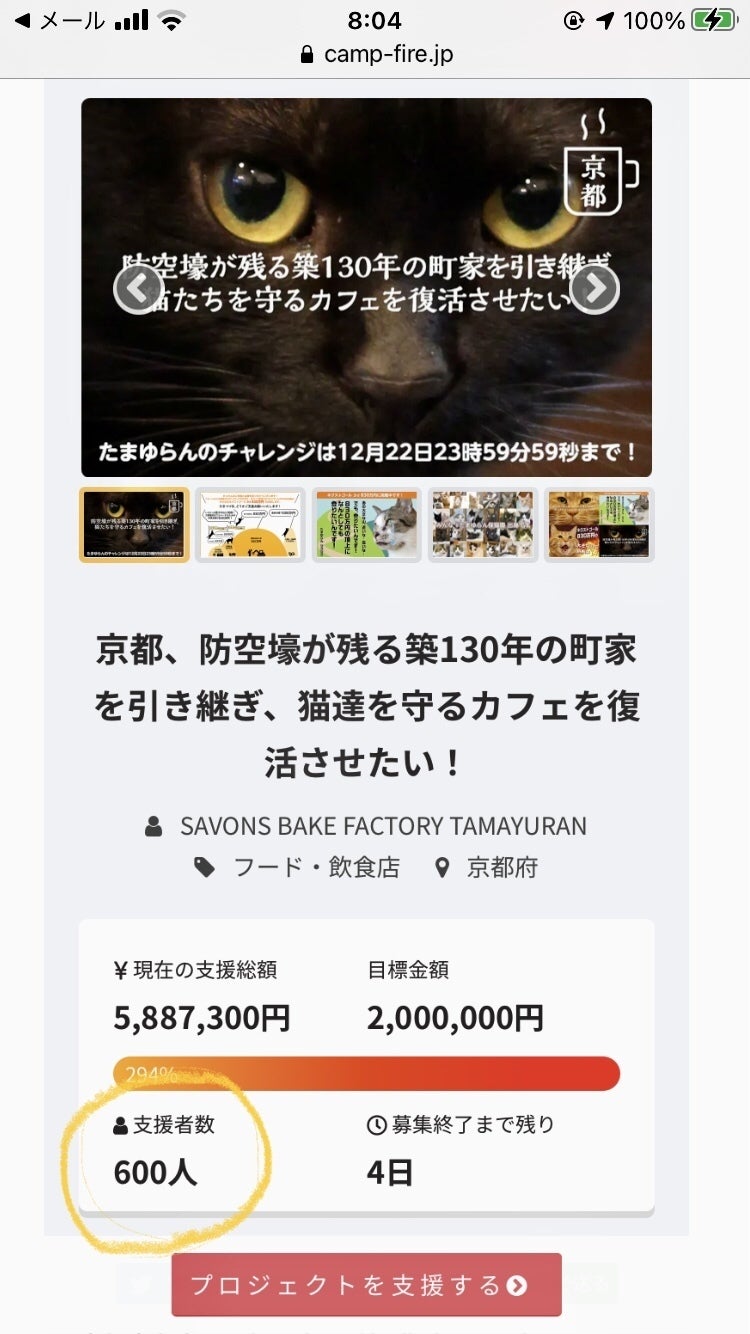Open the フード・飲食店 category

[315, 867]
